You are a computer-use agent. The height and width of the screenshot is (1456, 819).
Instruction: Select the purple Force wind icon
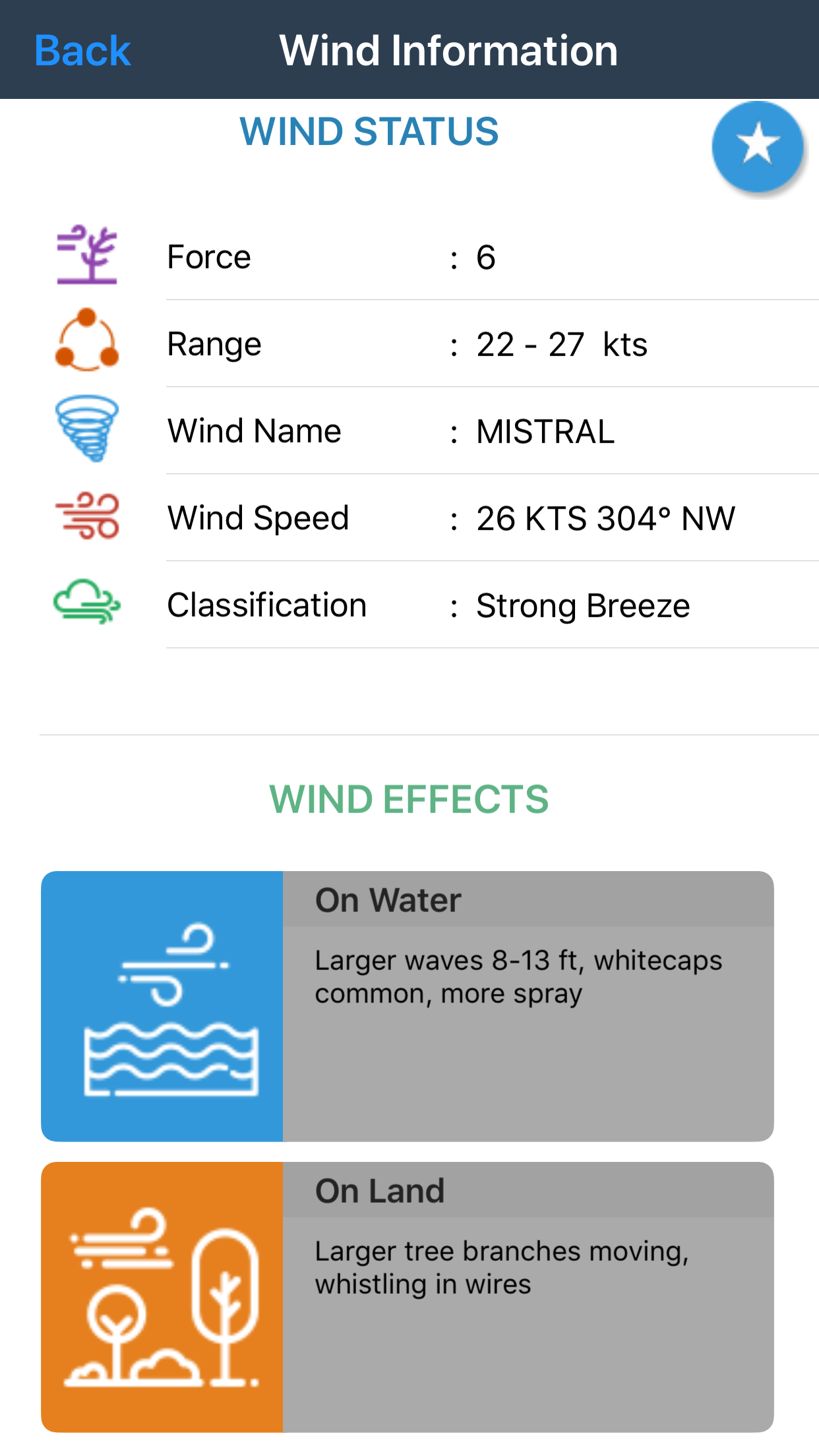[x=88, y=257]
